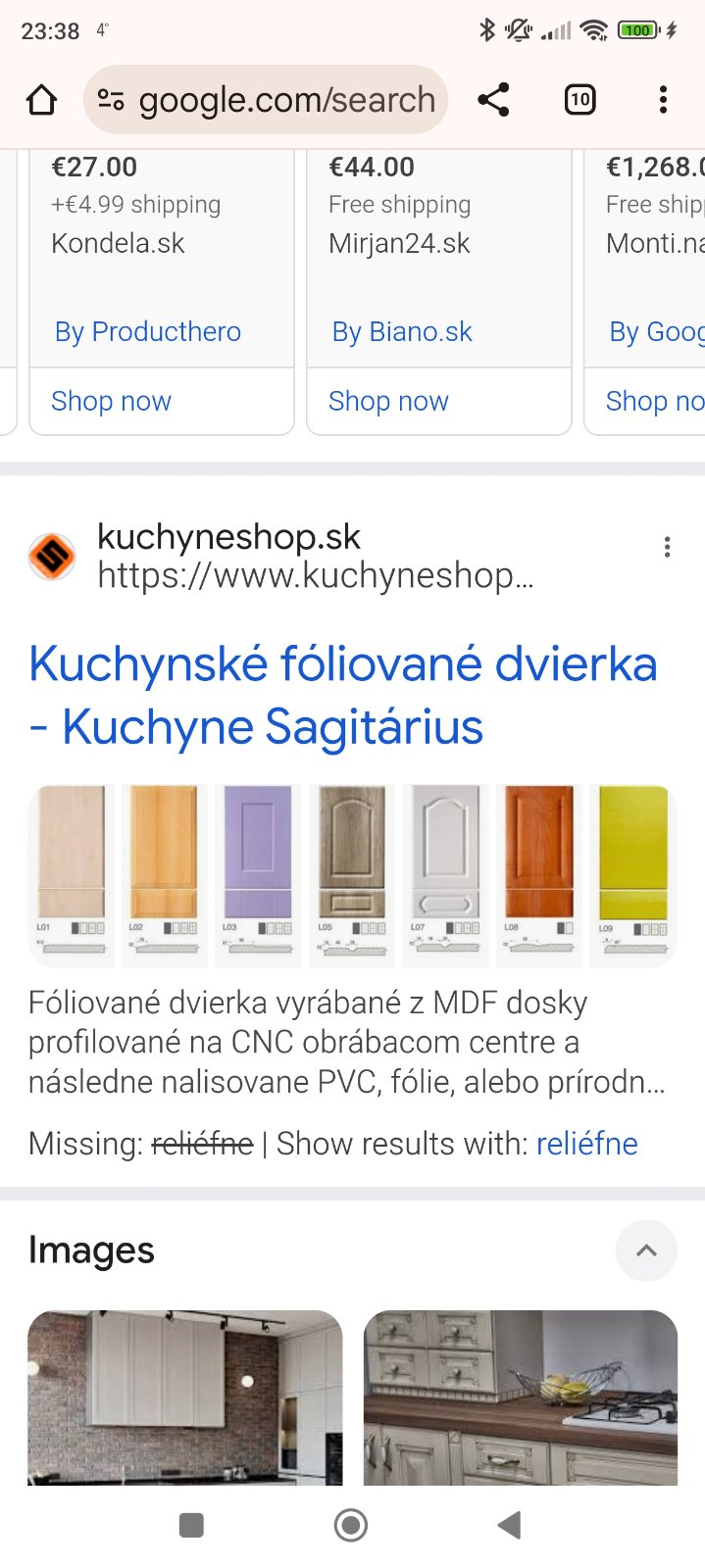Go to the browser home page
The width and height of the screenshot is (705, 1568).
click(x=41, y=100)
